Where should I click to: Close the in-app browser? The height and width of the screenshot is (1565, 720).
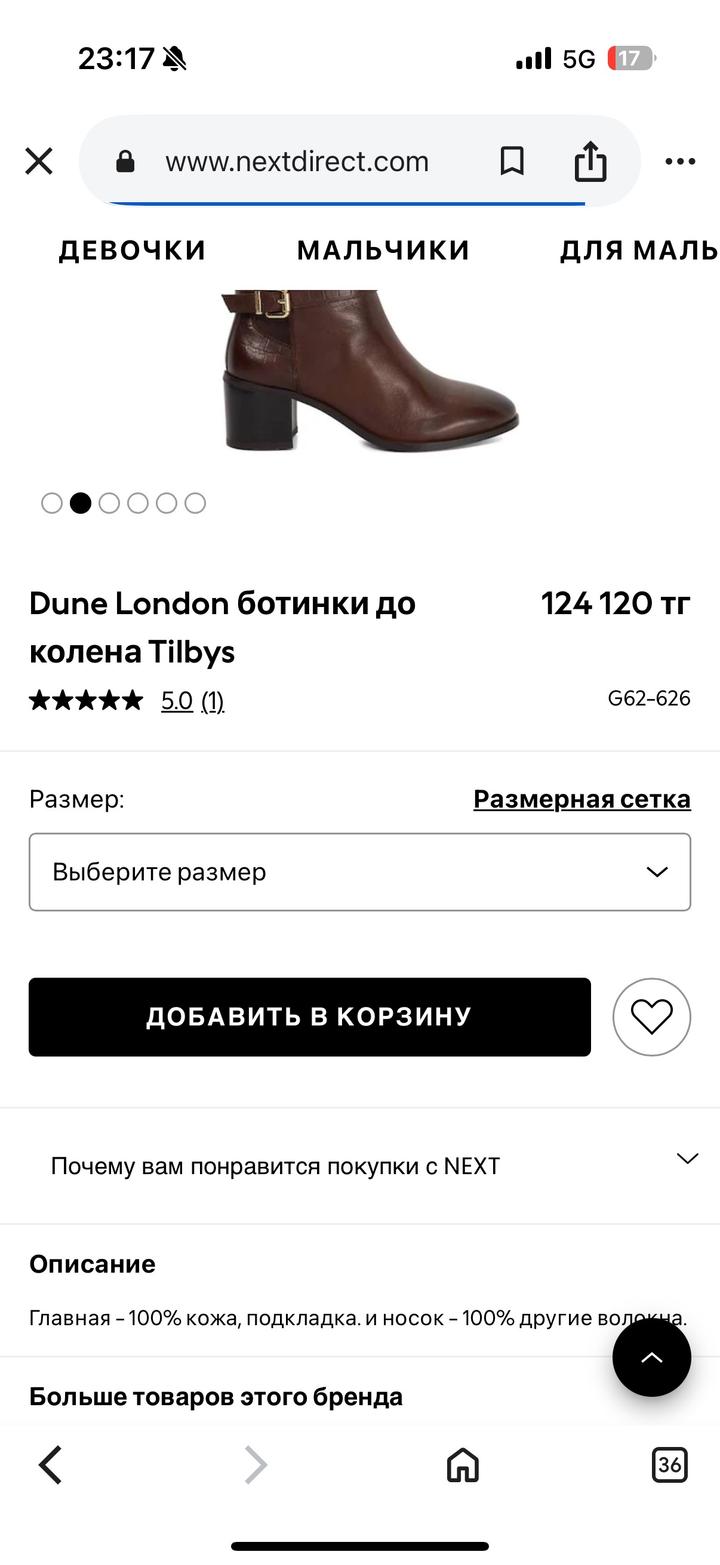click(38, 161)
